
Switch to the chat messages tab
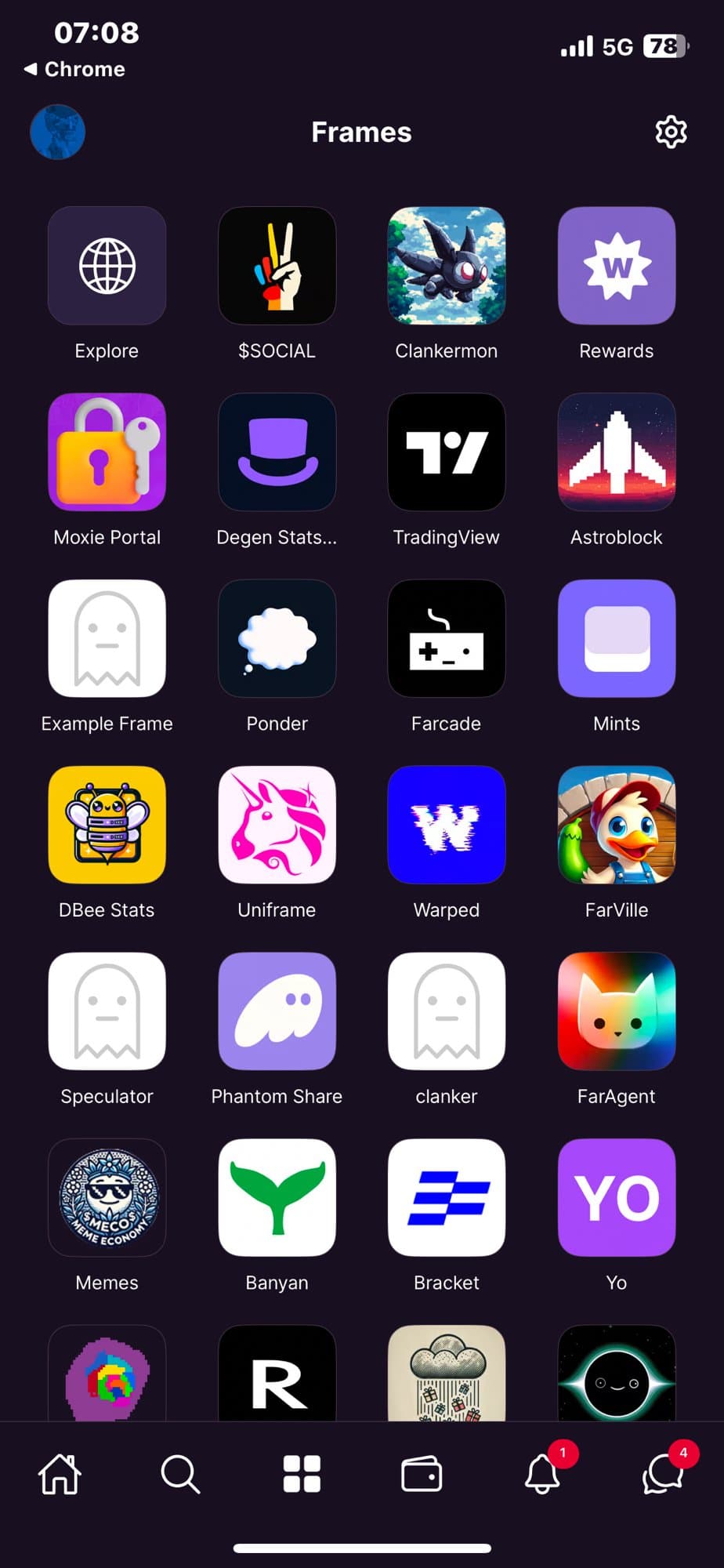(x=663, y=1474)
